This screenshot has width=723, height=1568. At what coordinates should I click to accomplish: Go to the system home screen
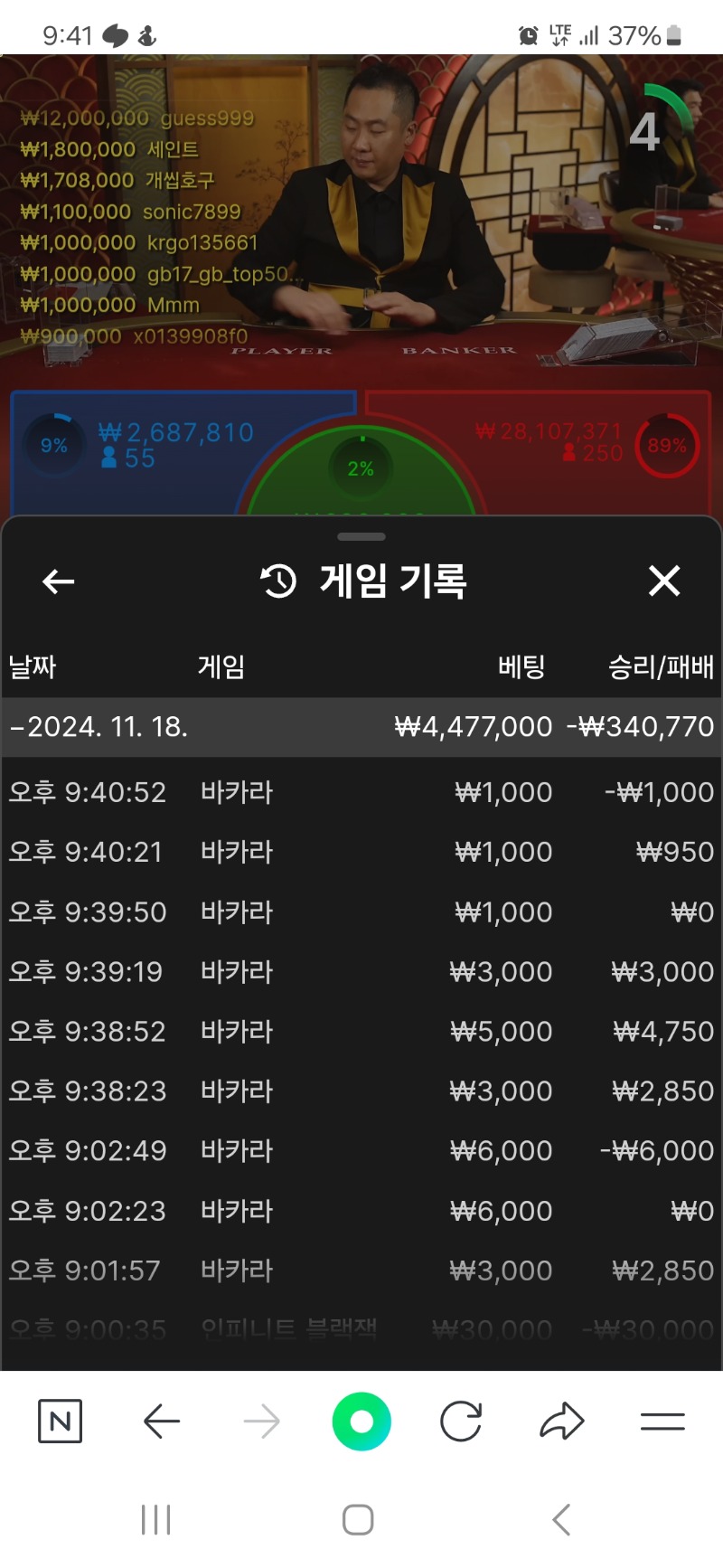tap(358, 1519)
